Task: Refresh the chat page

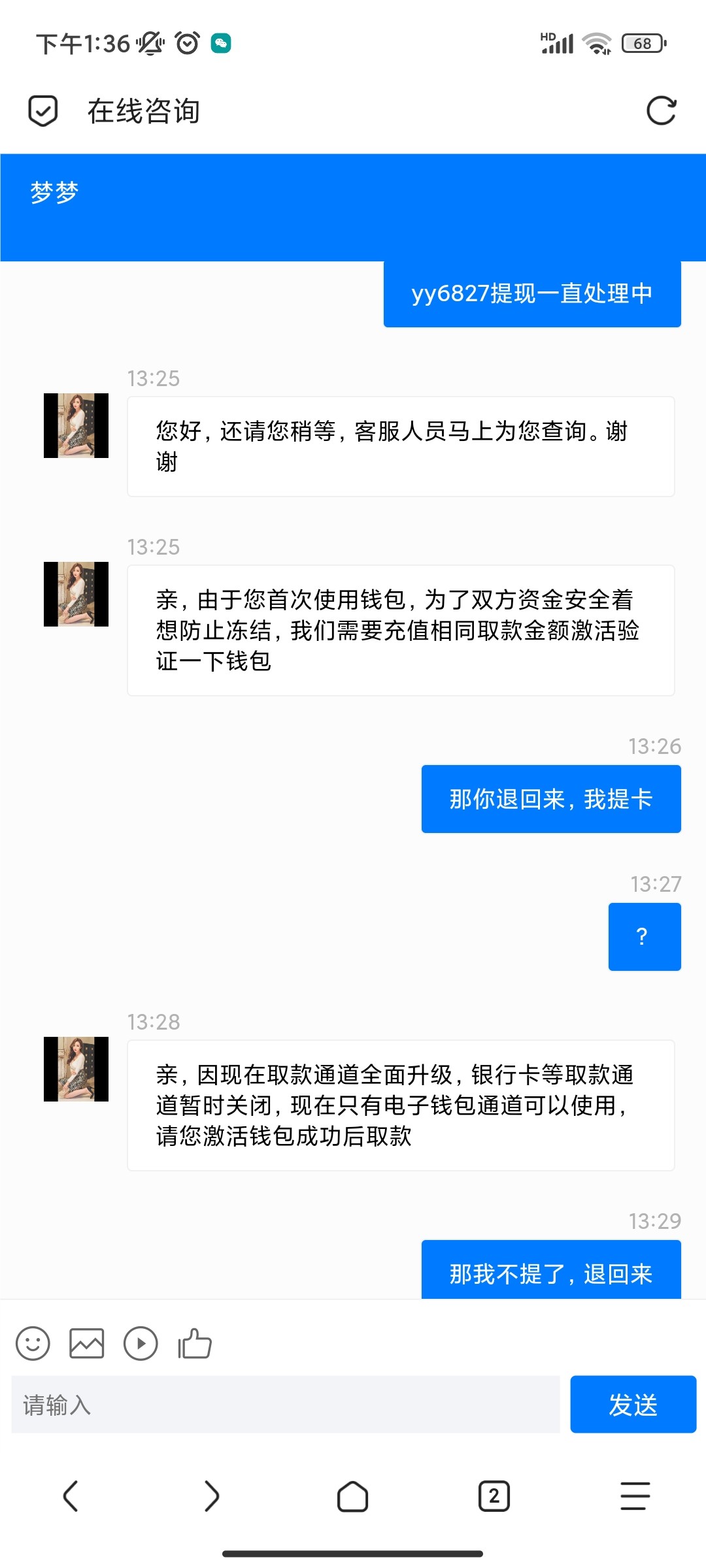Action: [662, 110]
